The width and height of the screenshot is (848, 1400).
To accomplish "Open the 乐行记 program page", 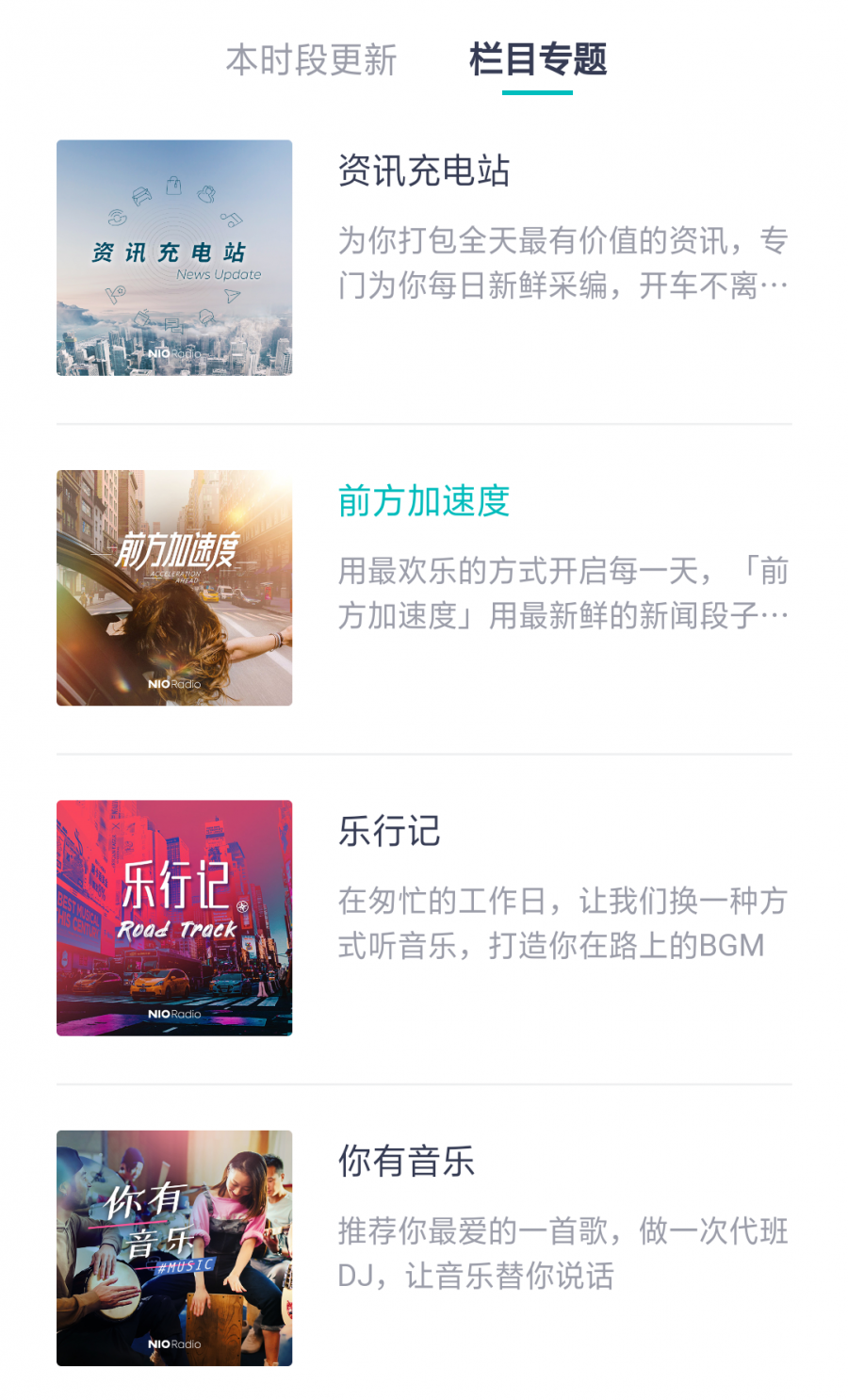I will click(x=388, y=833).
